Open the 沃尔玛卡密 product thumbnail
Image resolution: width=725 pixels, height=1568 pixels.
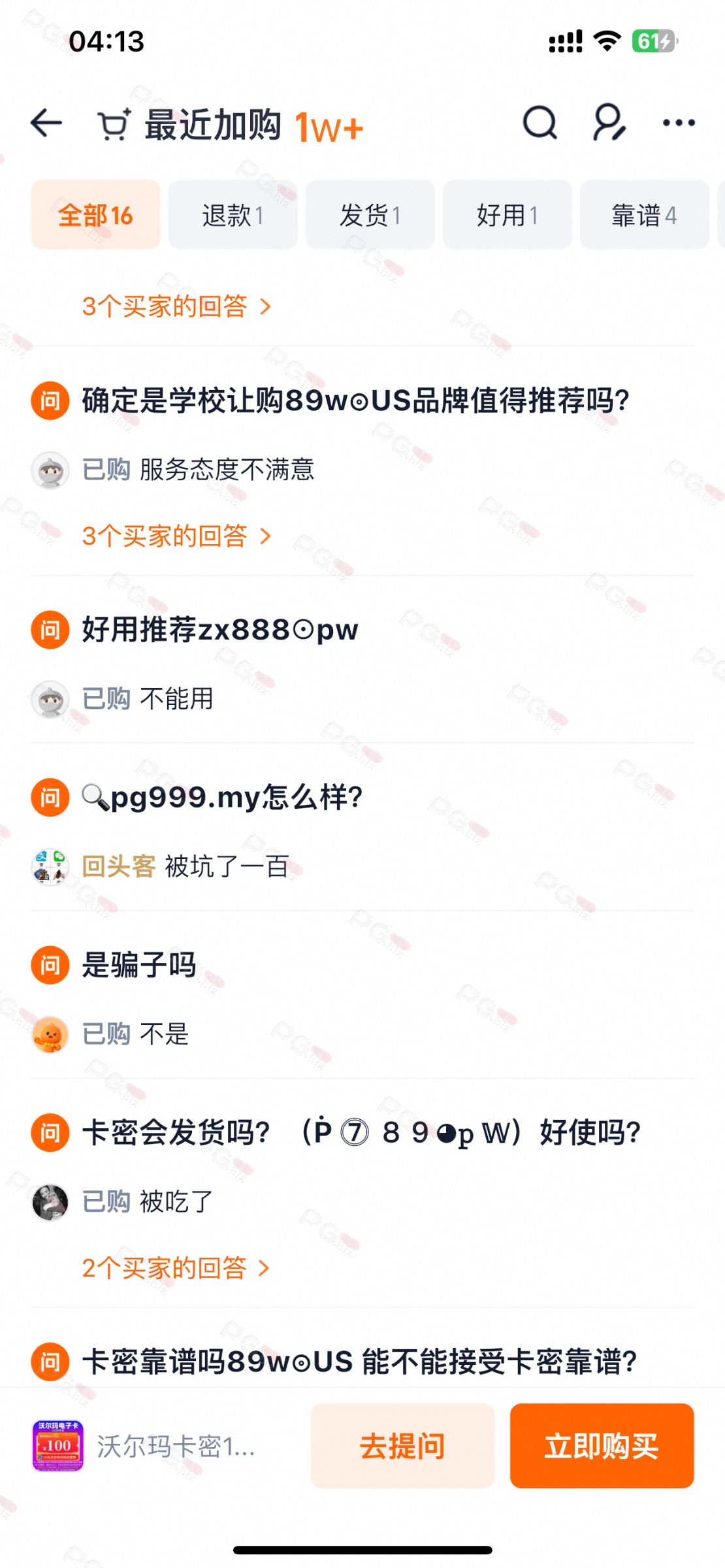click(58, 1446)
